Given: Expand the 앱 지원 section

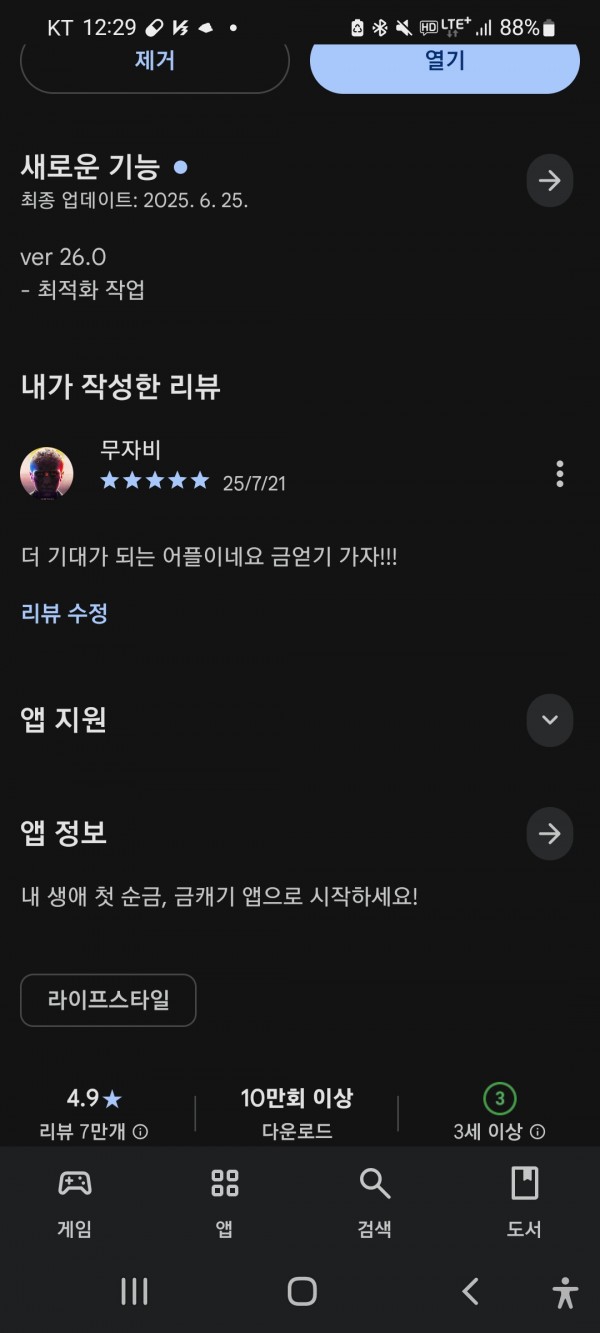Looking at the screenshot, I should [x=550, y=720].
